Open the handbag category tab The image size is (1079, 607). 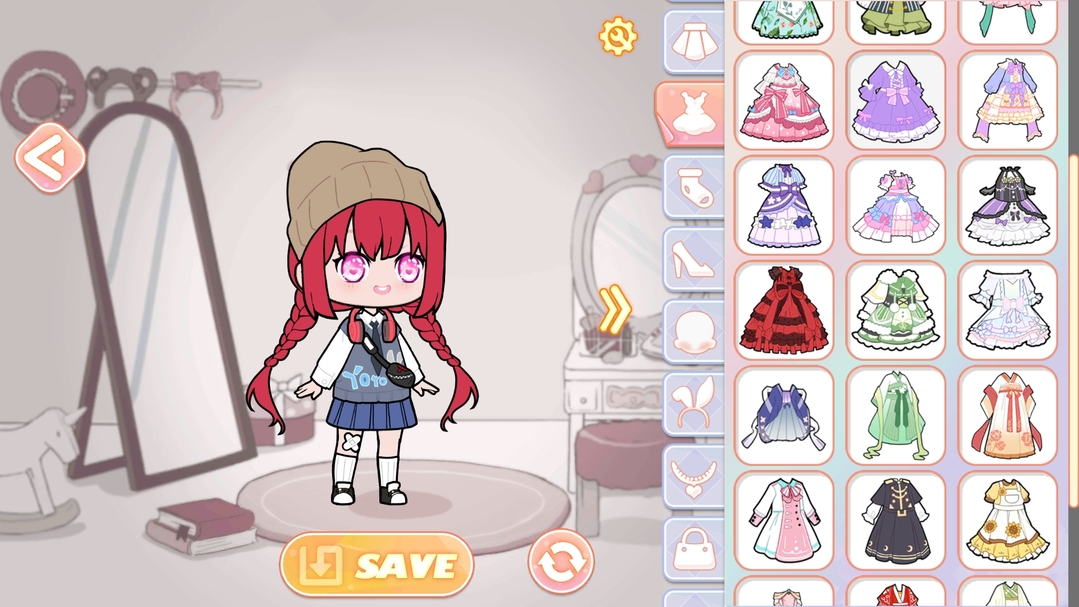(692, 546)
